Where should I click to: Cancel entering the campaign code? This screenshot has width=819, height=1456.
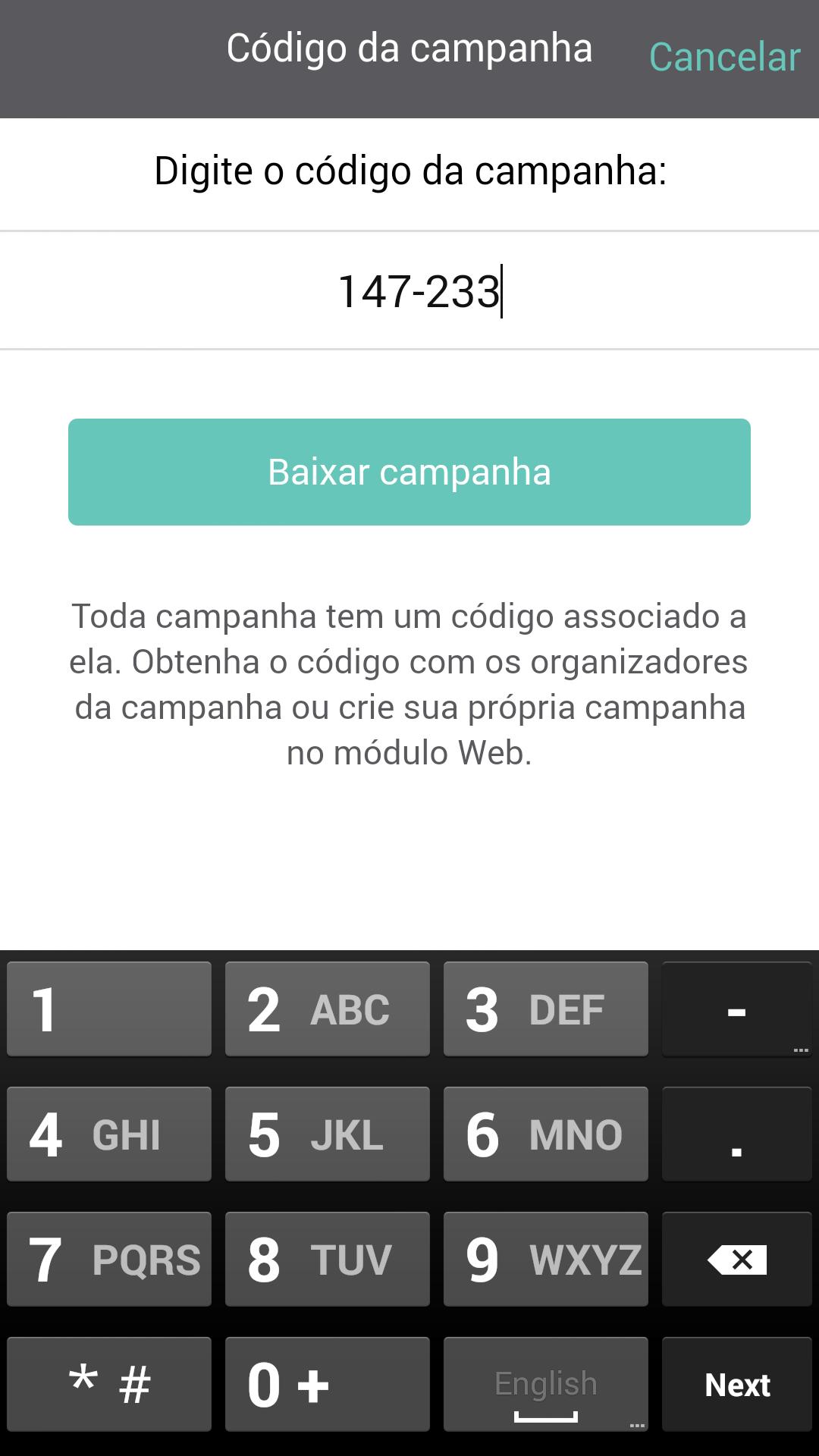coord(723,56)
